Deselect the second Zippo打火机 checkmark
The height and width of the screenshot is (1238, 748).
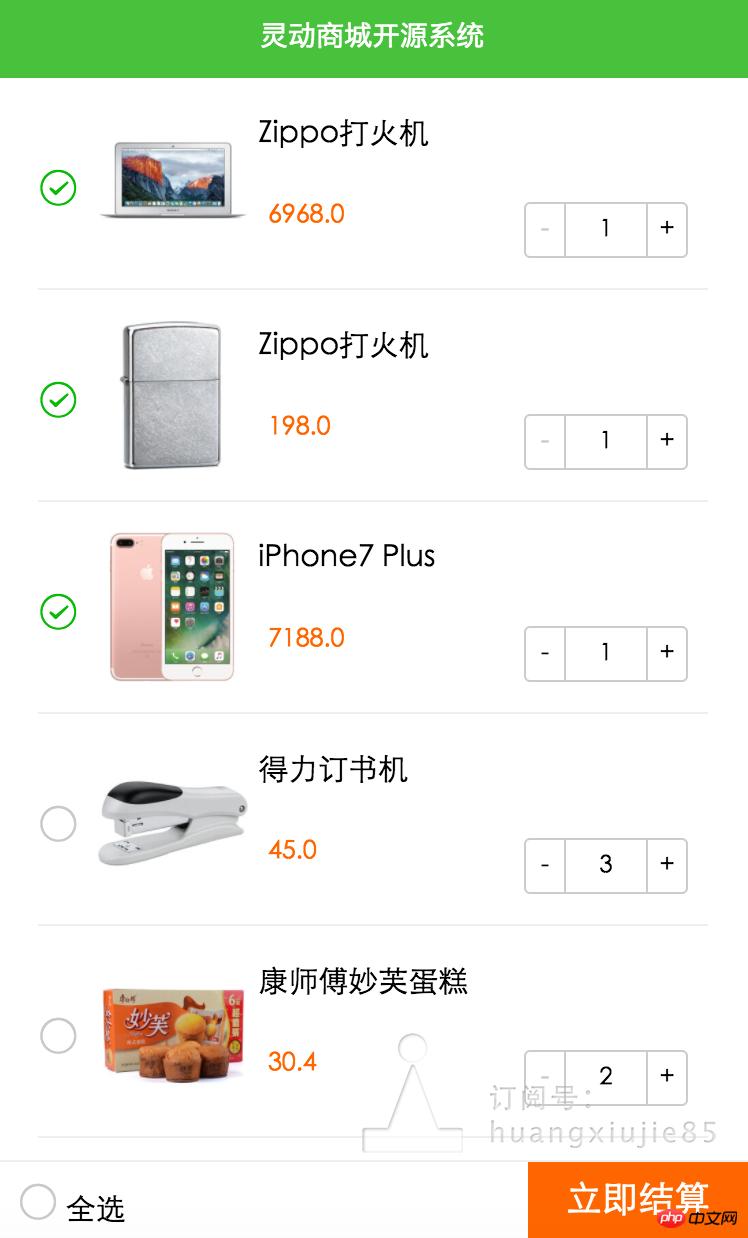(x=58, y=399)
